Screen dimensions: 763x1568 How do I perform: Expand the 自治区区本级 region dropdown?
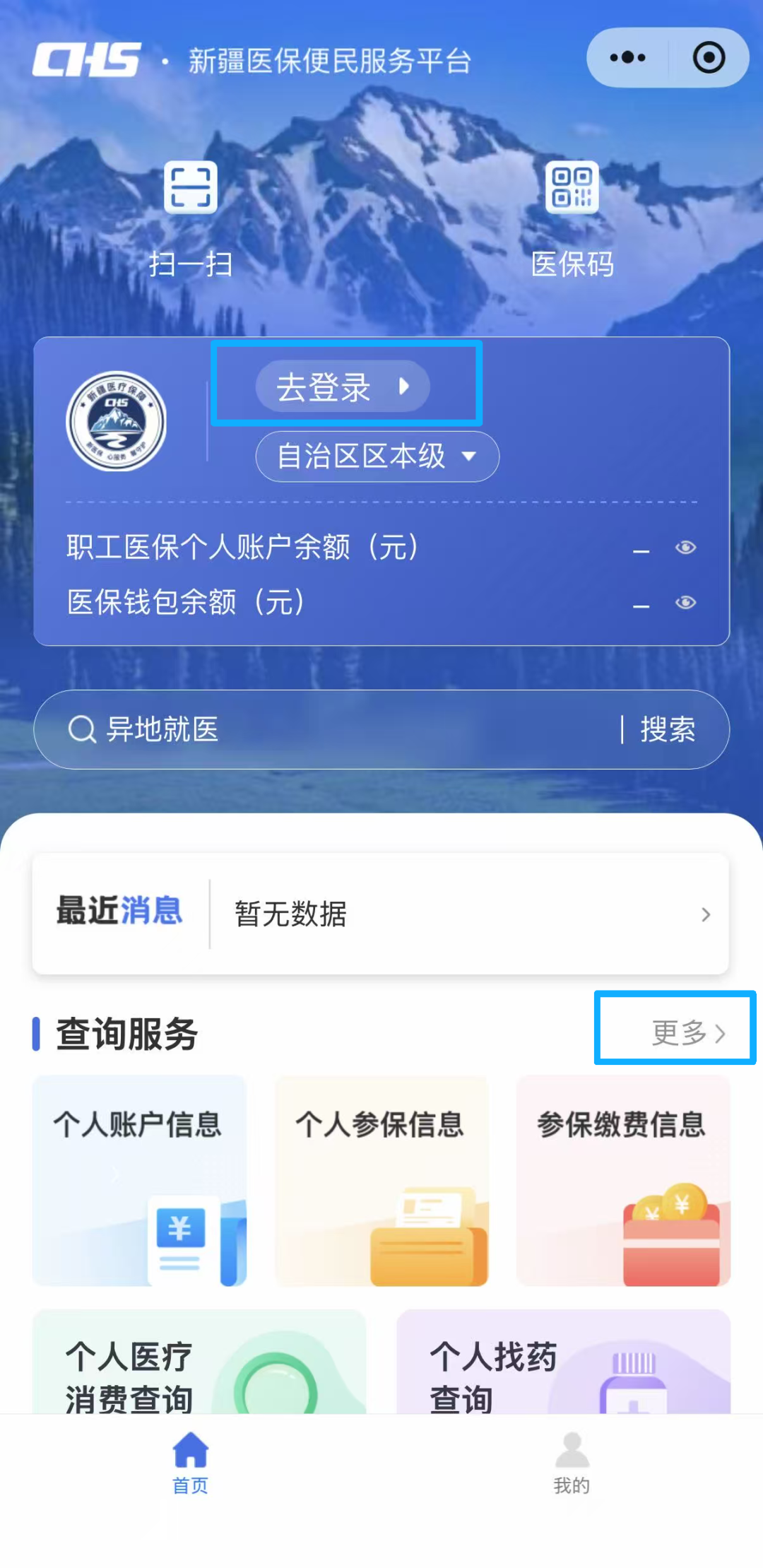click(377, 457)
